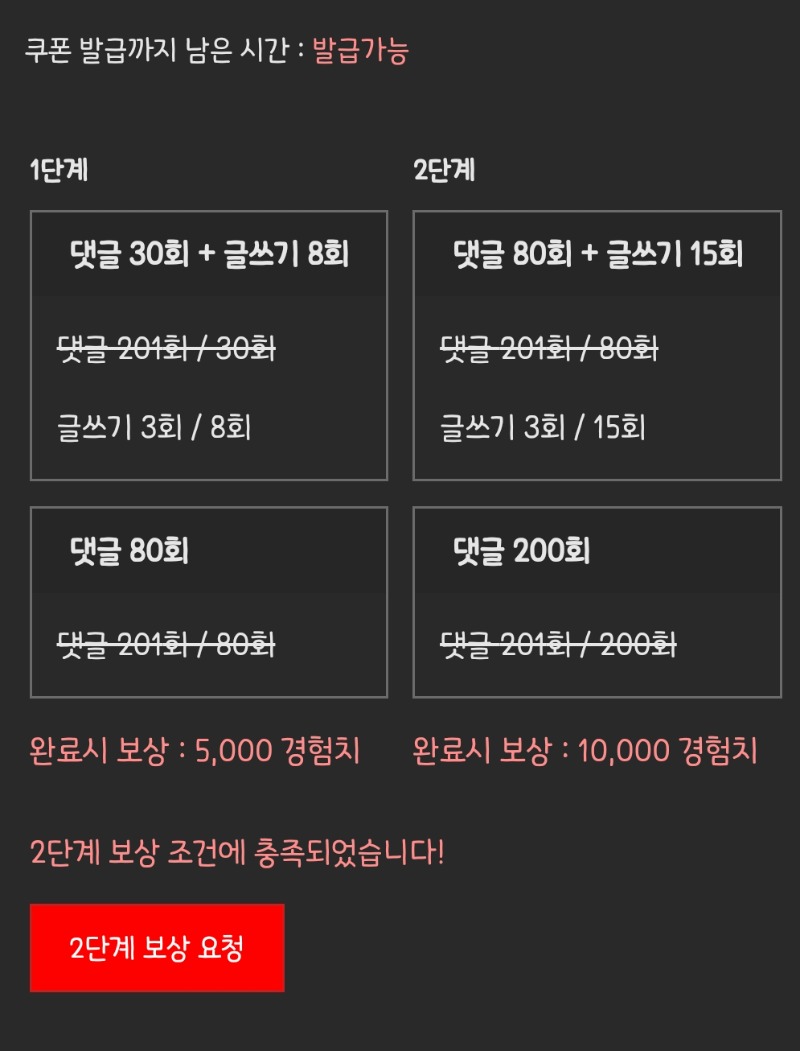Click the 댓글 30회 + 글쓰기 8회 title text
This screenshot has height=1051, width=800.
(x=209, y=255)
